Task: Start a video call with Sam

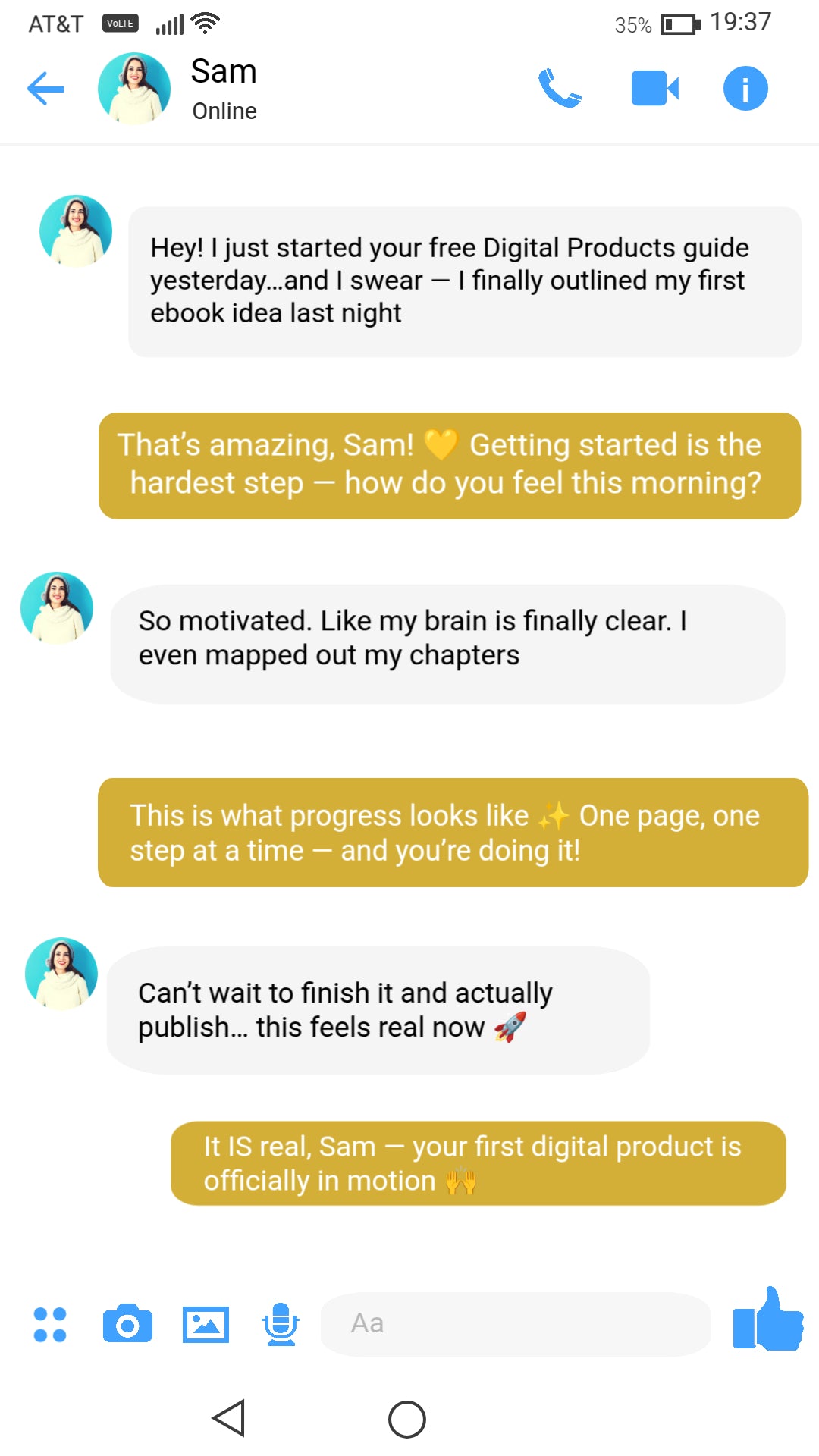Action: 654,89
